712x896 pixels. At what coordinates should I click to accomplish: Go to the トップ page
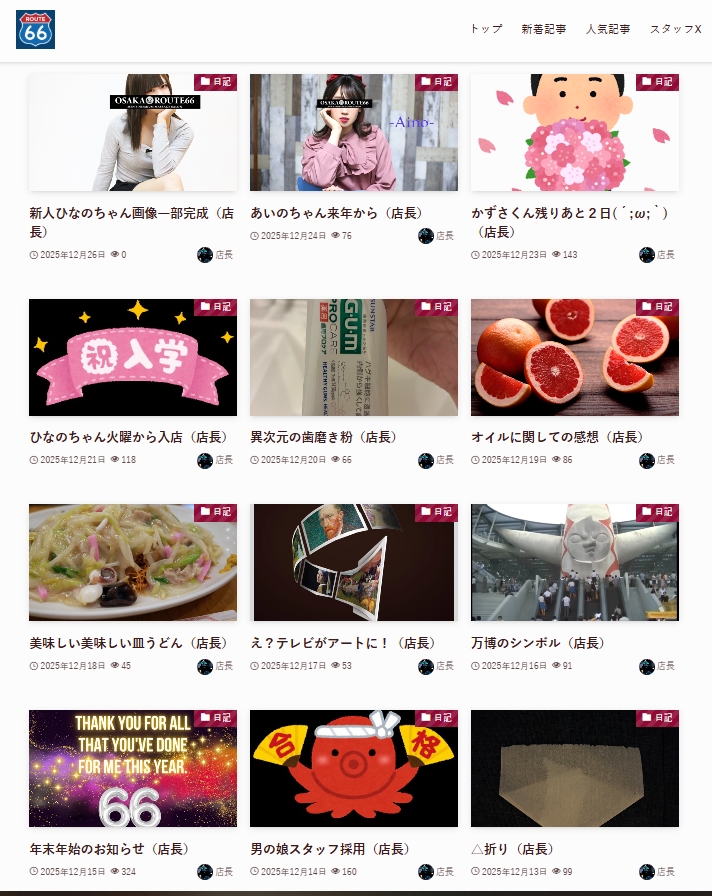tap(486, 29)
